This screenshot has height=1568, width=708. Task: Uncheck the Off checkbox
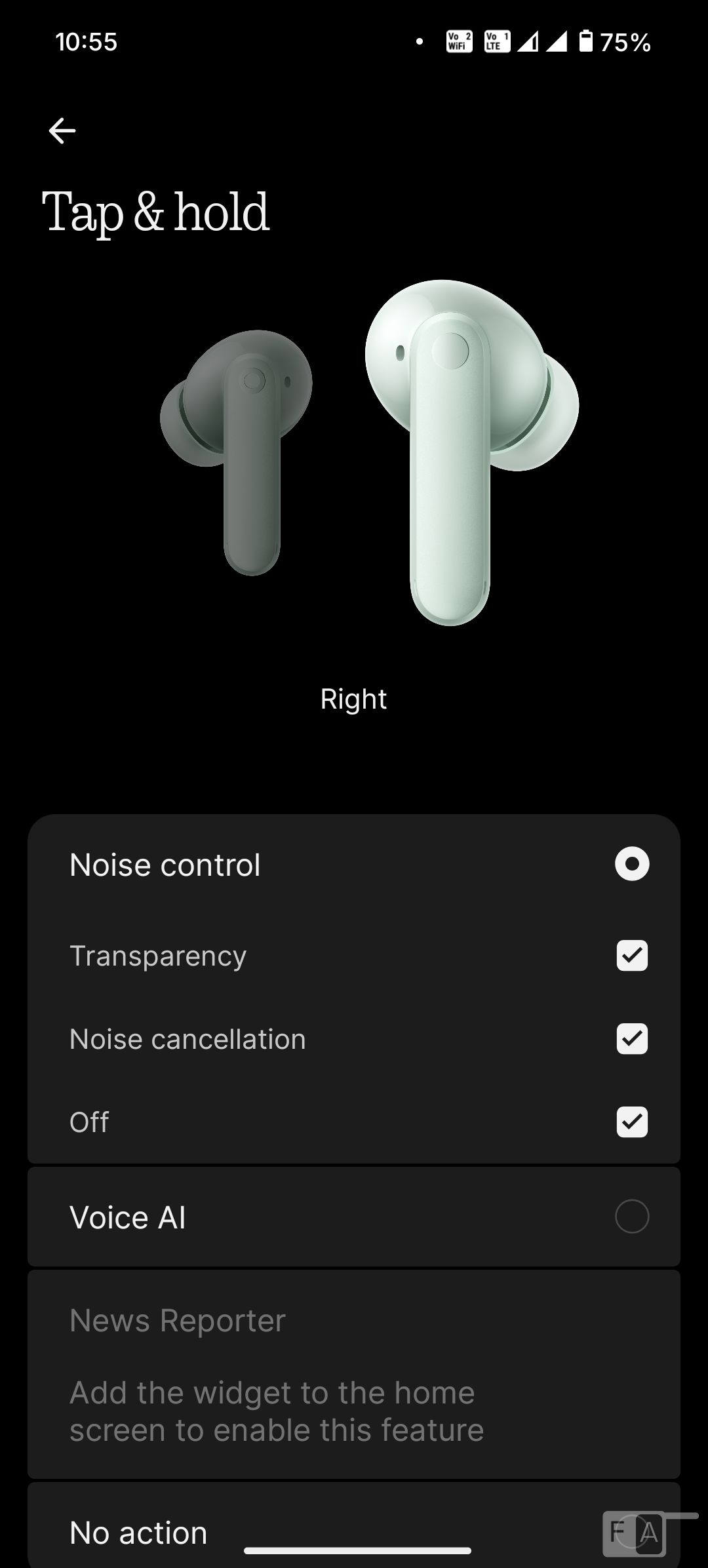(632, 1122)
